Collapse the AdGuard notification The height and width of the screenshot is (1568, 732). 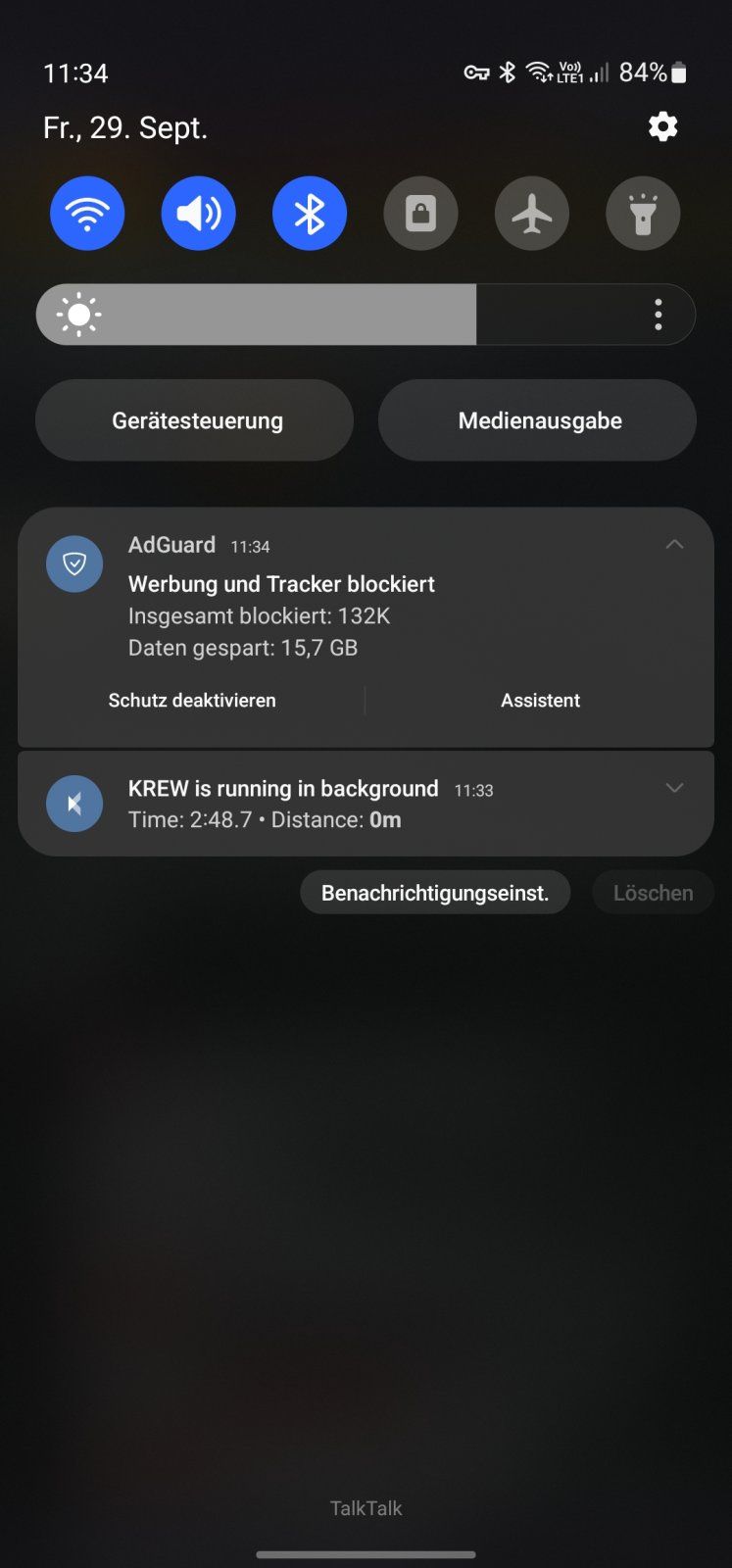point(674,545)
